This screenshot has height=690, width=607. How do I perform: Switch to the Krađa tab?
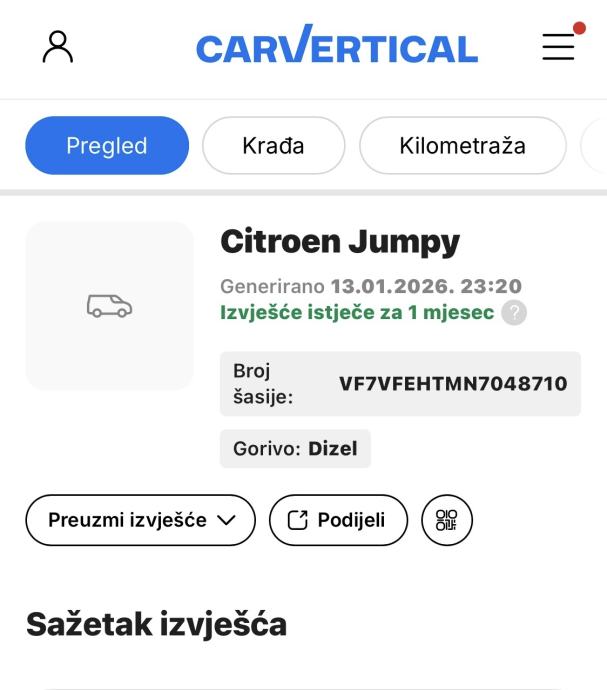[273, 146]
